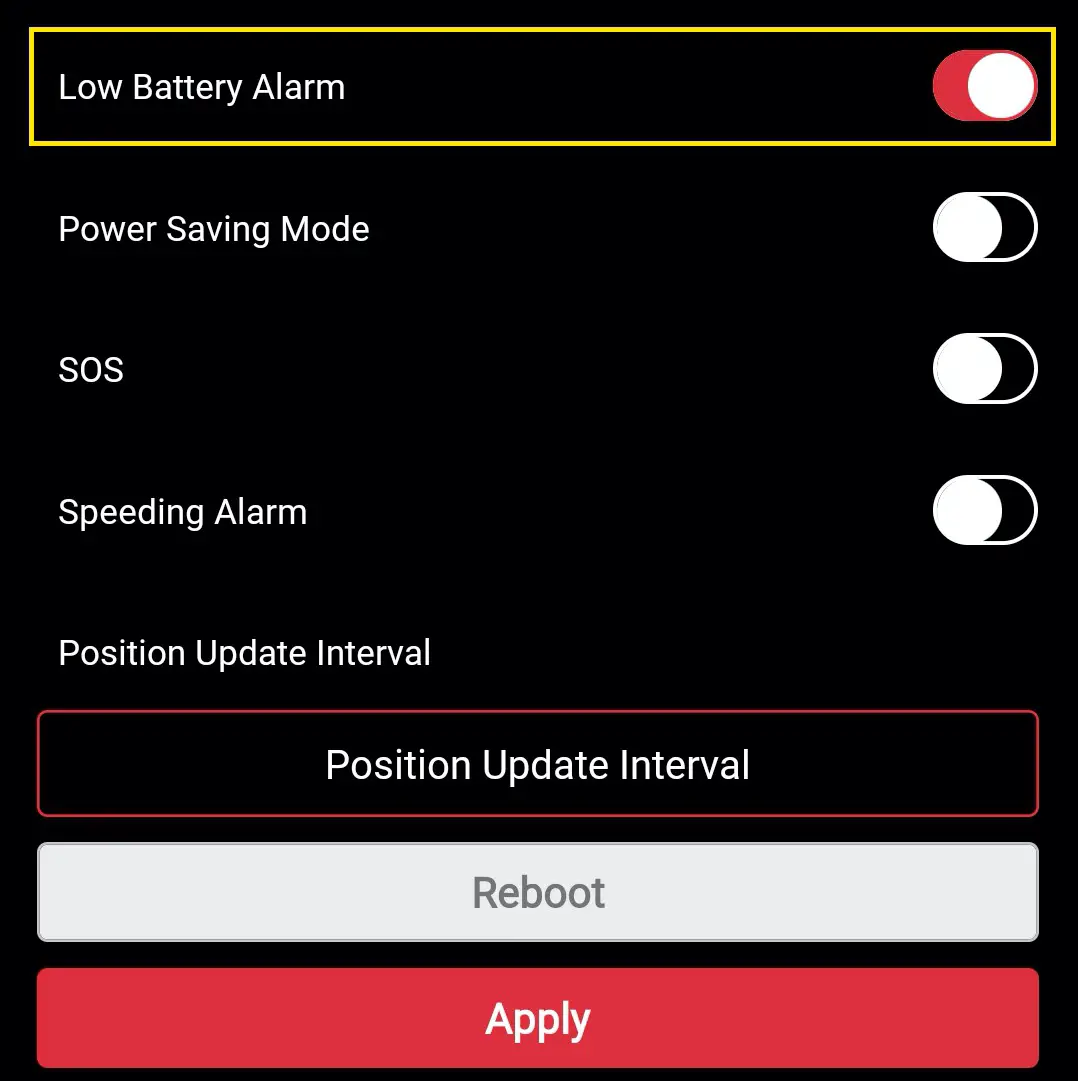Open the Position Update Interval button
Image resolution: width=1078 pixels, height=1081 pixels.
pyautogui.click(x=538, y=765)
